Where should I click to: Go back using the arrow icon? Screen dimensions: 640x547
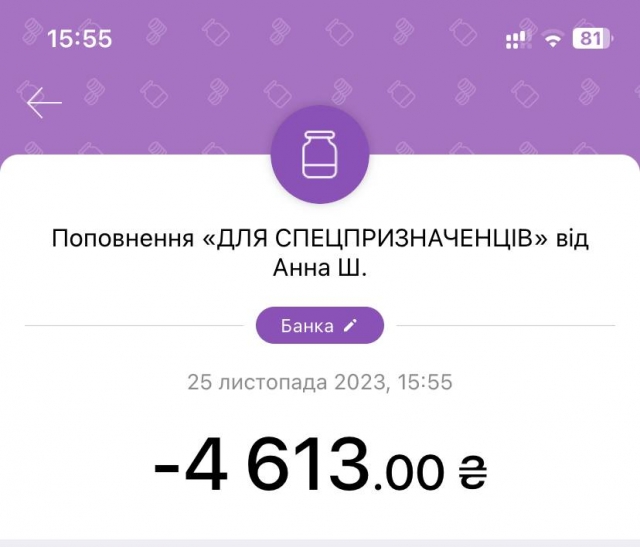(44, 103)
